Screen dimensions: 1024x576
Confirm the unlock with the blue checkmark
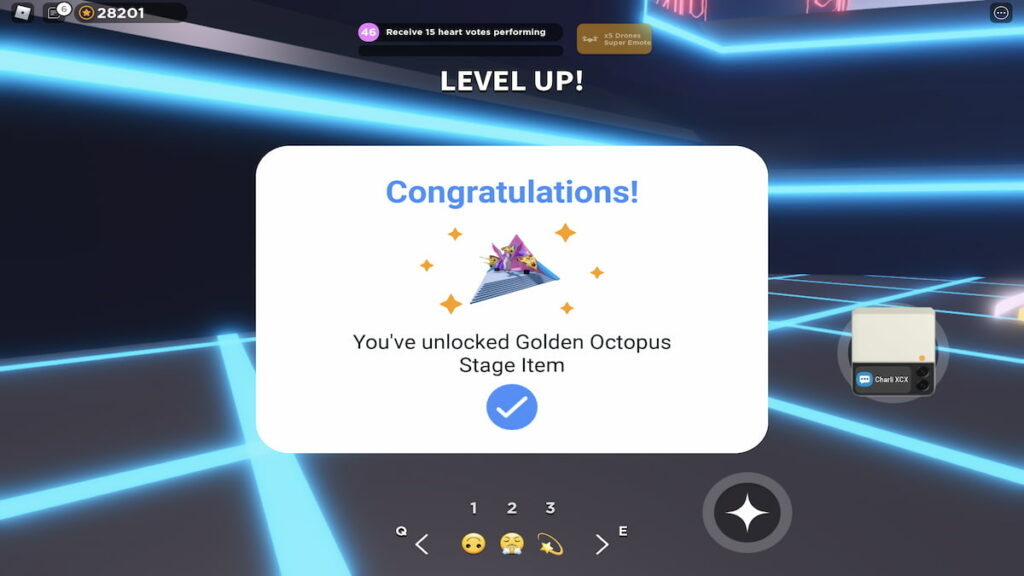pyautogui.click(x=512, y=407)
